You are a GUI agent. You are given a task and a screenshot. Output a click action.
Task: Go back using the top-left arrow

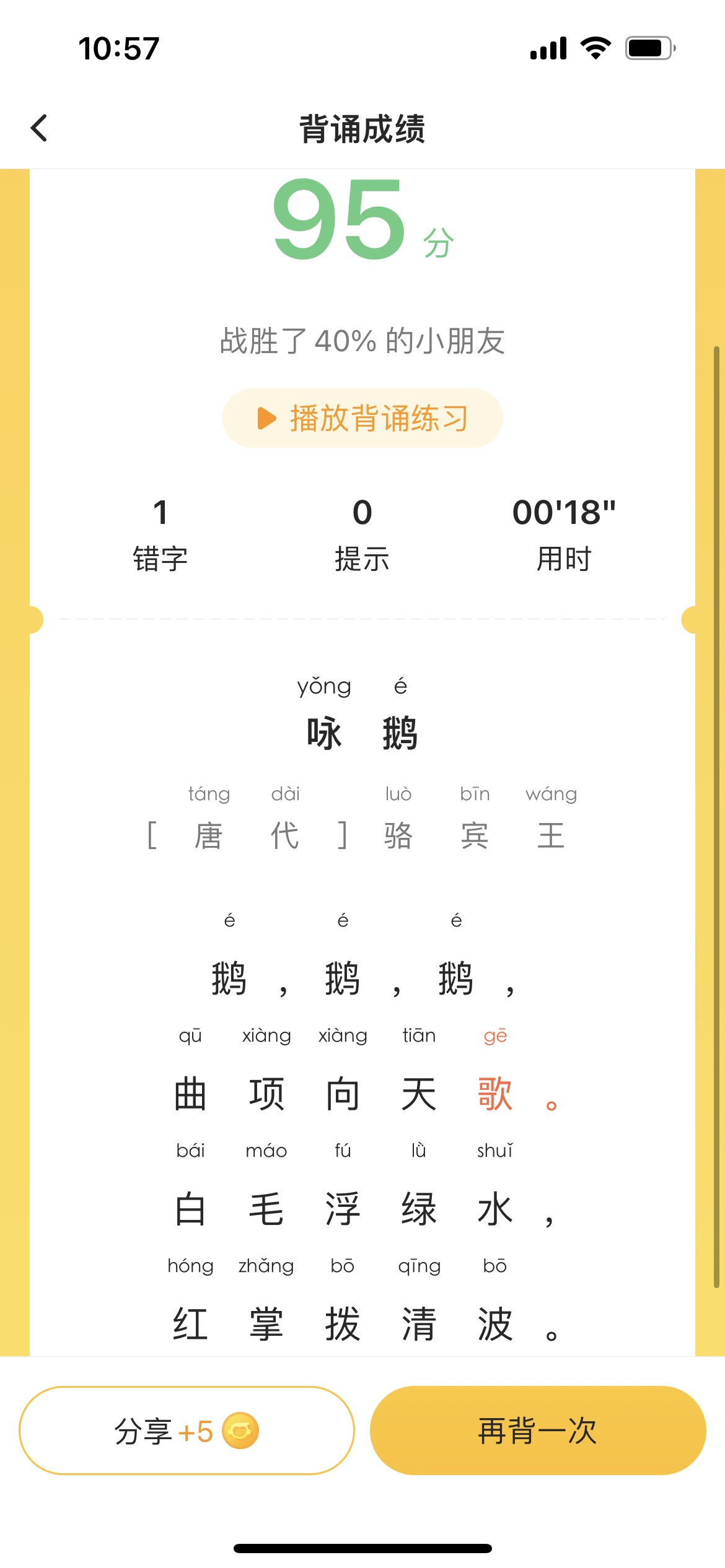click(39, 128)
